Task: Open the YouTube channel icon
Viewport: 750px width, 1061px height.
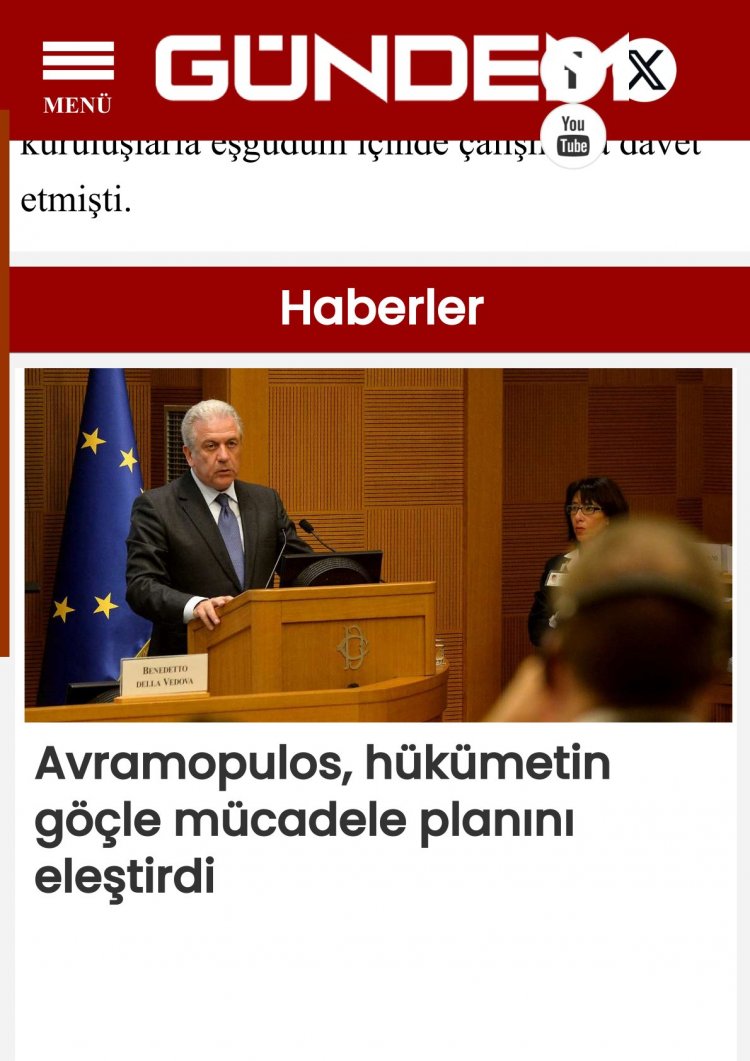Action: point(573,136)
